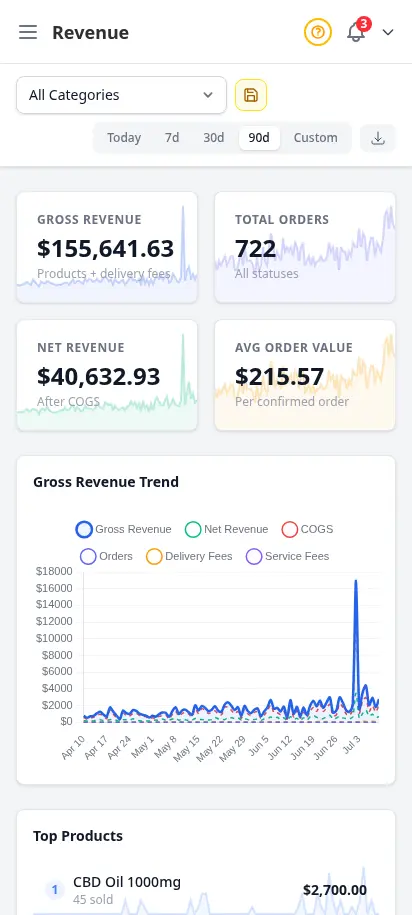Open the hamburger navigation menu
Viewport: 412px width, 915px height.
coord(28,32)
